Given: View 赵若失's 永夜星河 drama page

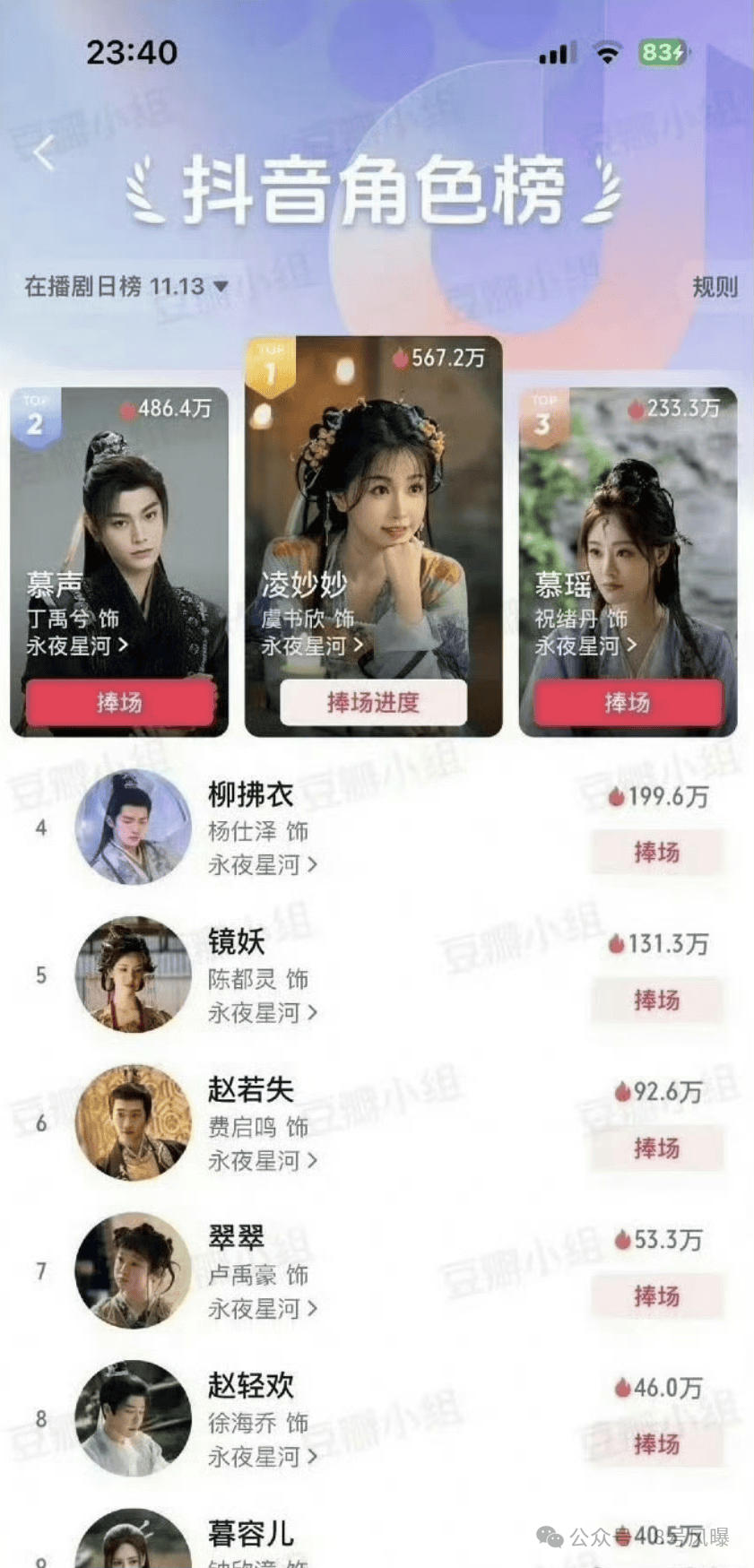Looking at the screenshot, I should (262, 1161).
